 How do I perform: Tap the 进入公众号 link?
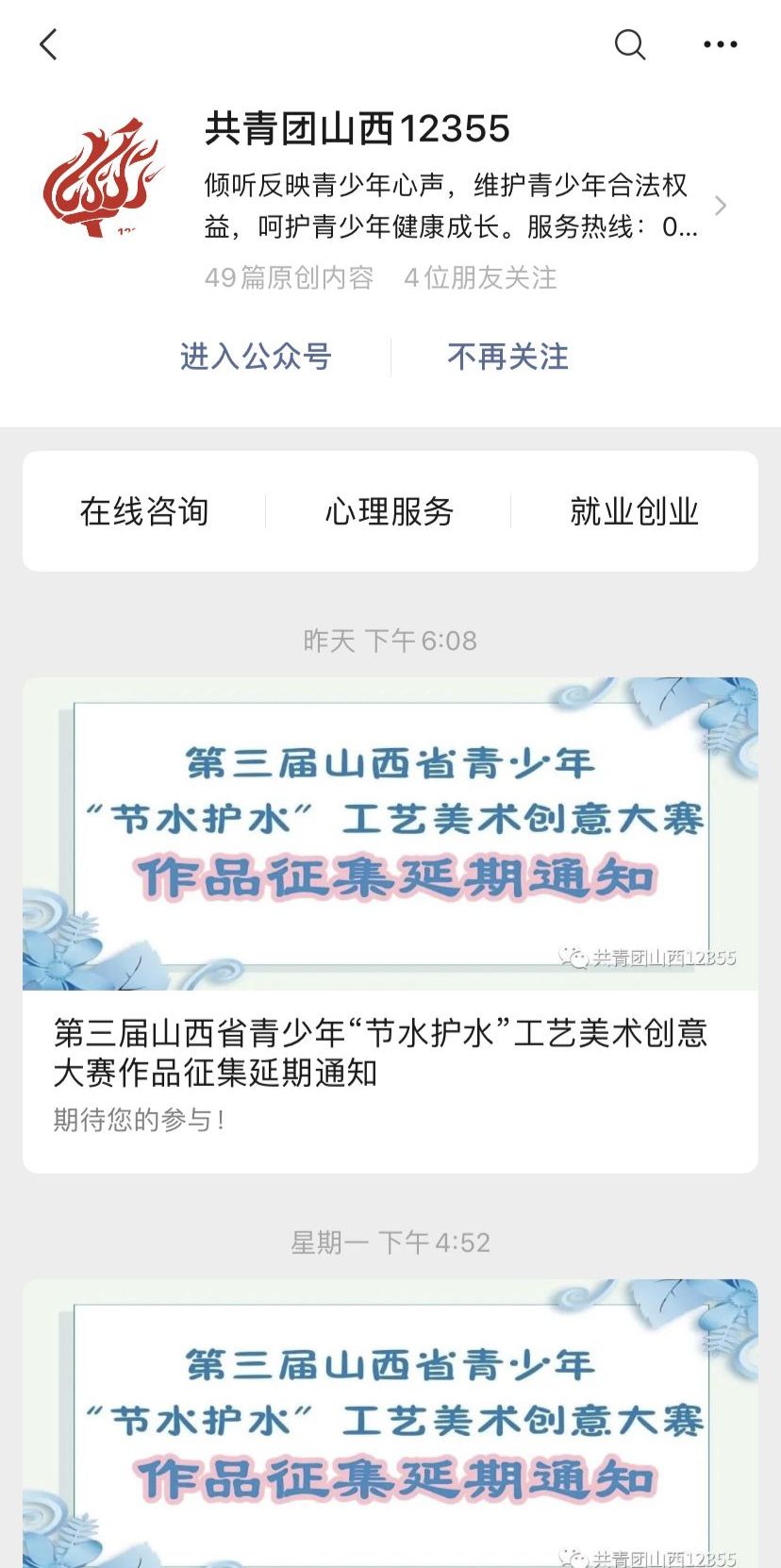click(x=256, y=357)
